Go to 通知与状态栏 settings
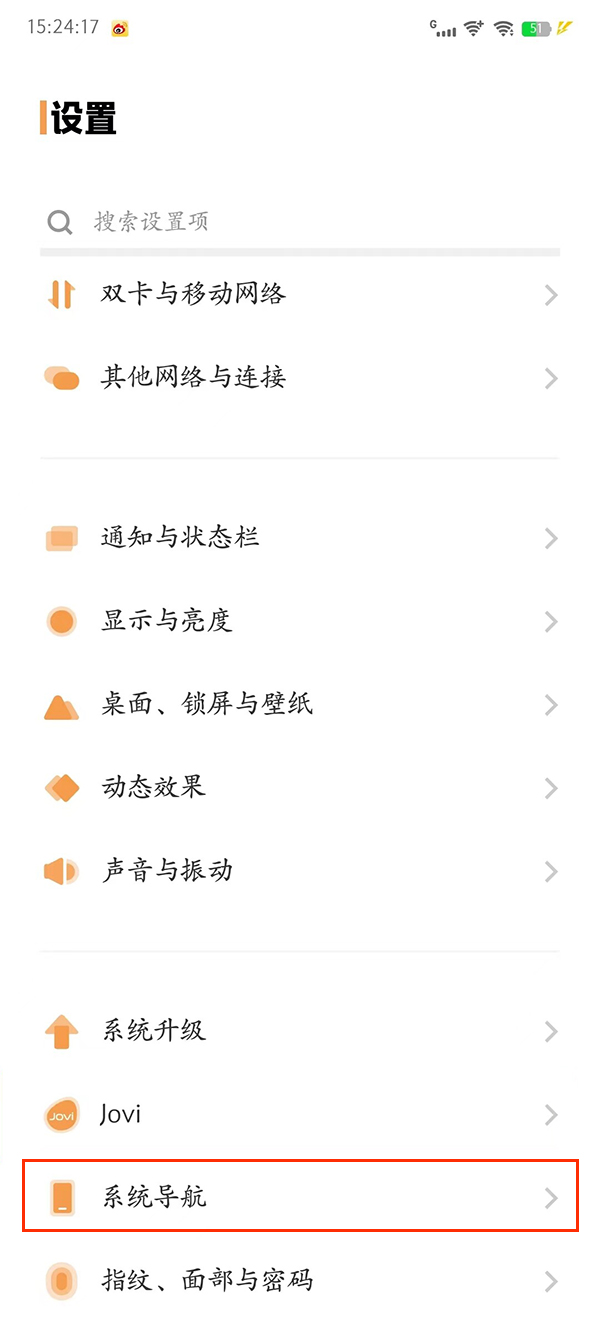 click(x=300, y=538)
